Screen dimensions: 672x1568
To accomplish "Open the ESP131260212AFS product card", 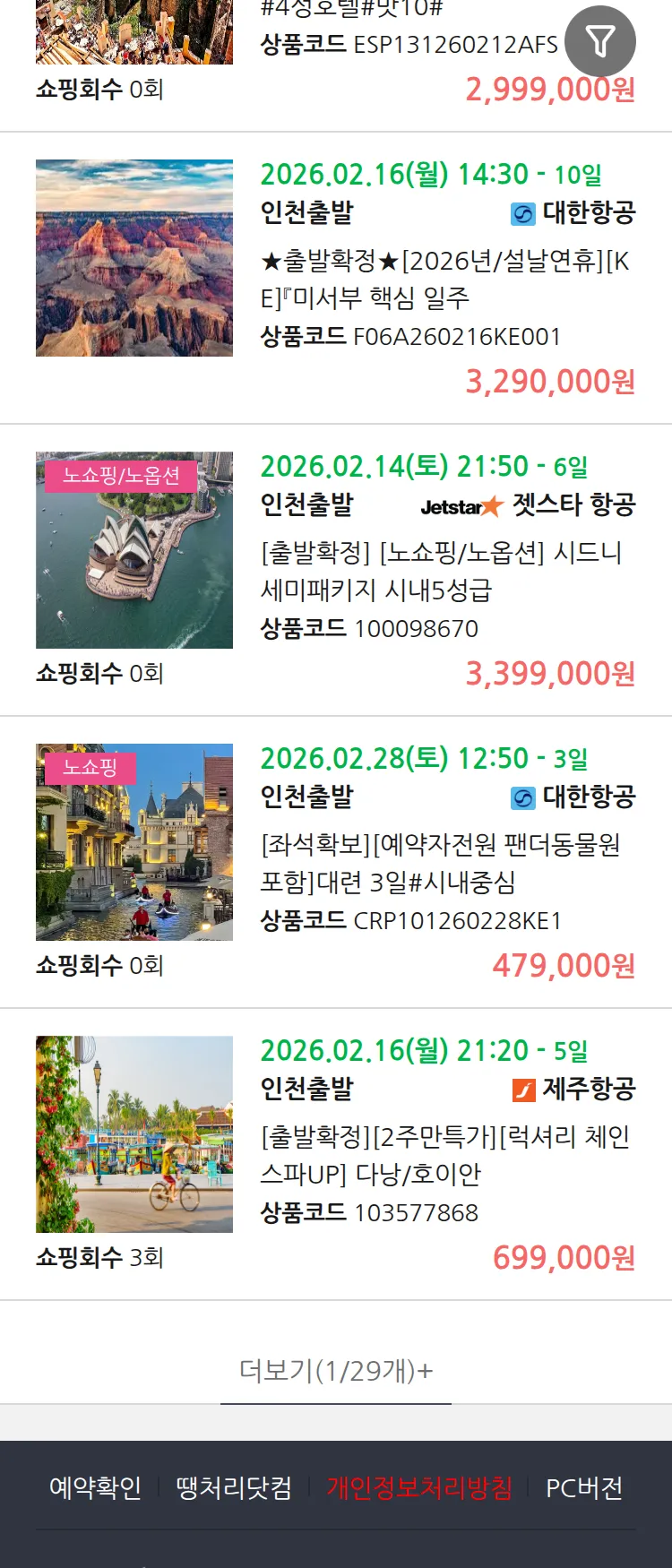I will click(x=409, y=45).
